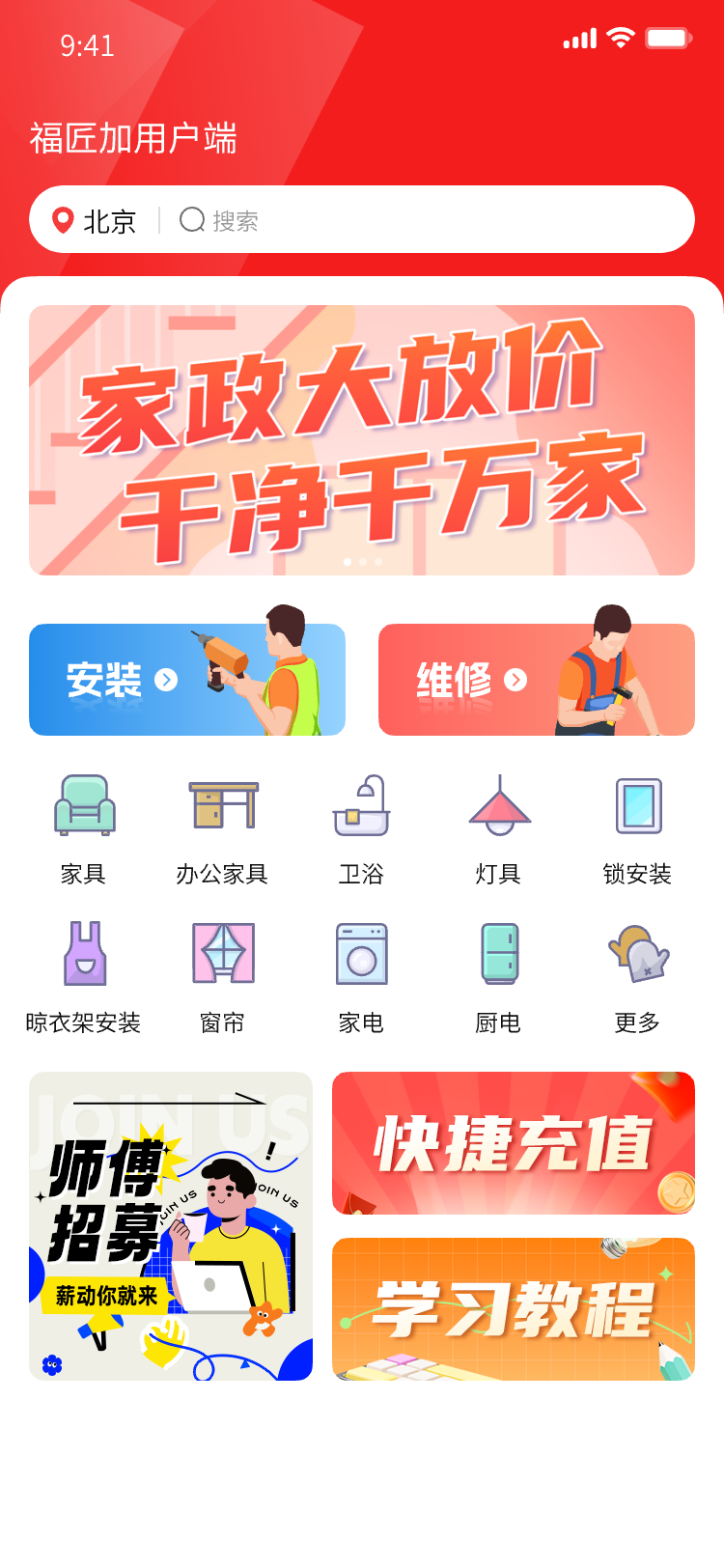
Task: Expand the 安装 arrow chevron
Action: tap(166, 679)
